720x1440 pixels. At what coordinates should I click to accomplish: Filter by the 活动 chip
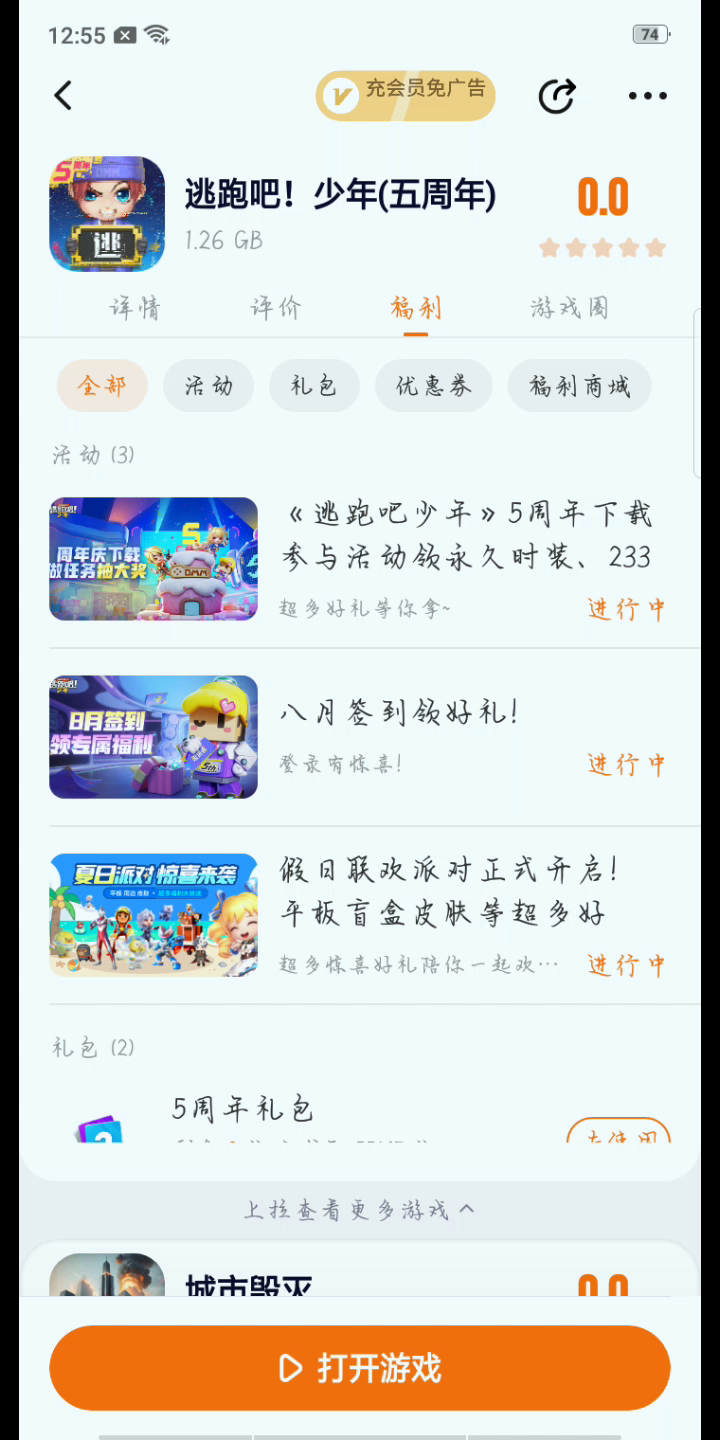[208, 386]
